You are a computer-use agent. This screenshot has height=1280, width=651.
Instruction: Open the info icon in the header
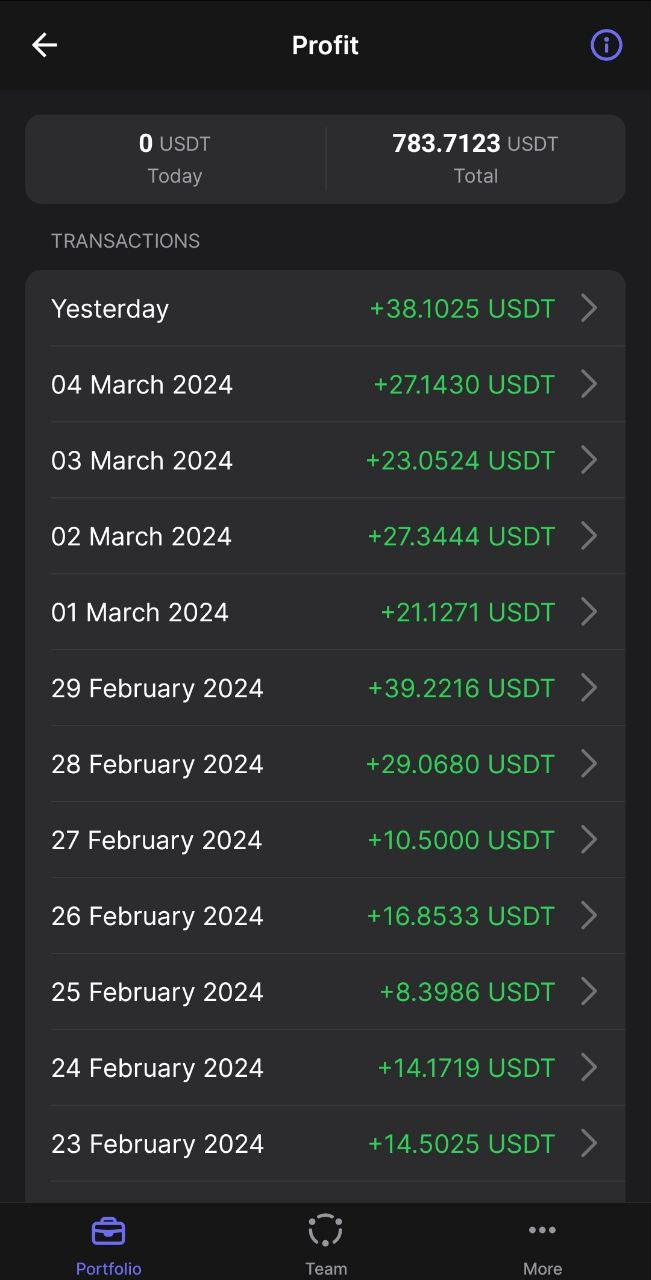click(606, 45)
